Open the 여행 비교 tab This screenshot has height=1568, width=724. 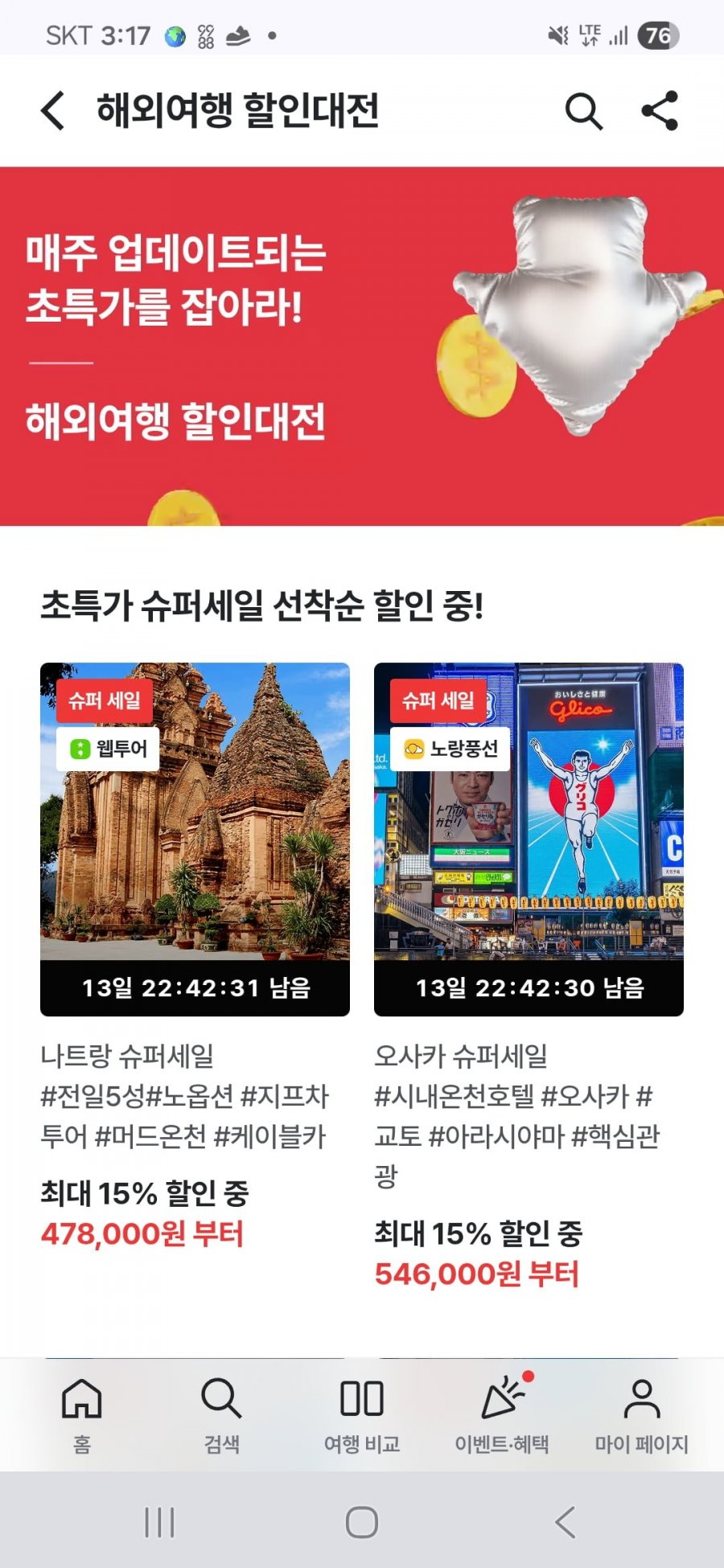point(361,1414)
